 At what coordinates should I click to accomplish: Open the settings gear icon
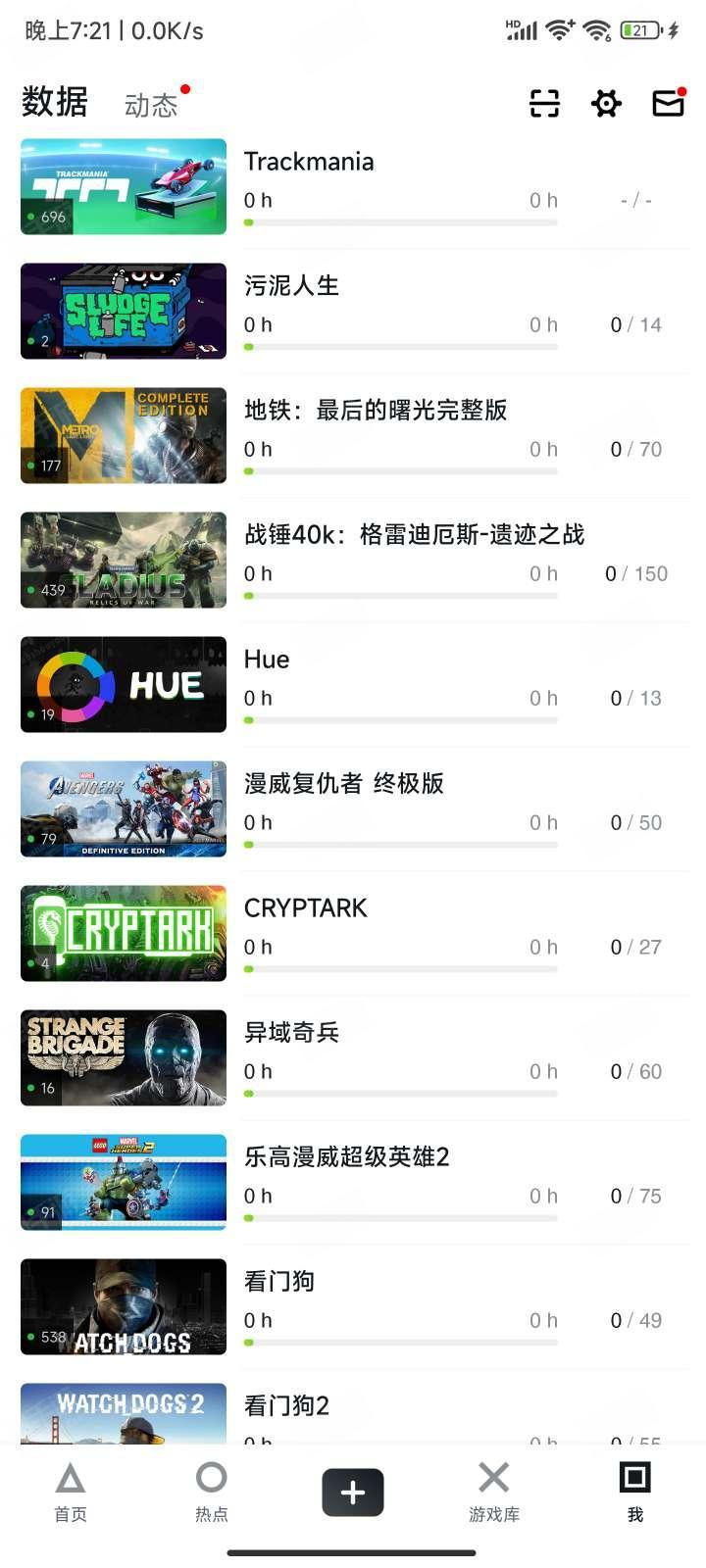coord(606,103)
